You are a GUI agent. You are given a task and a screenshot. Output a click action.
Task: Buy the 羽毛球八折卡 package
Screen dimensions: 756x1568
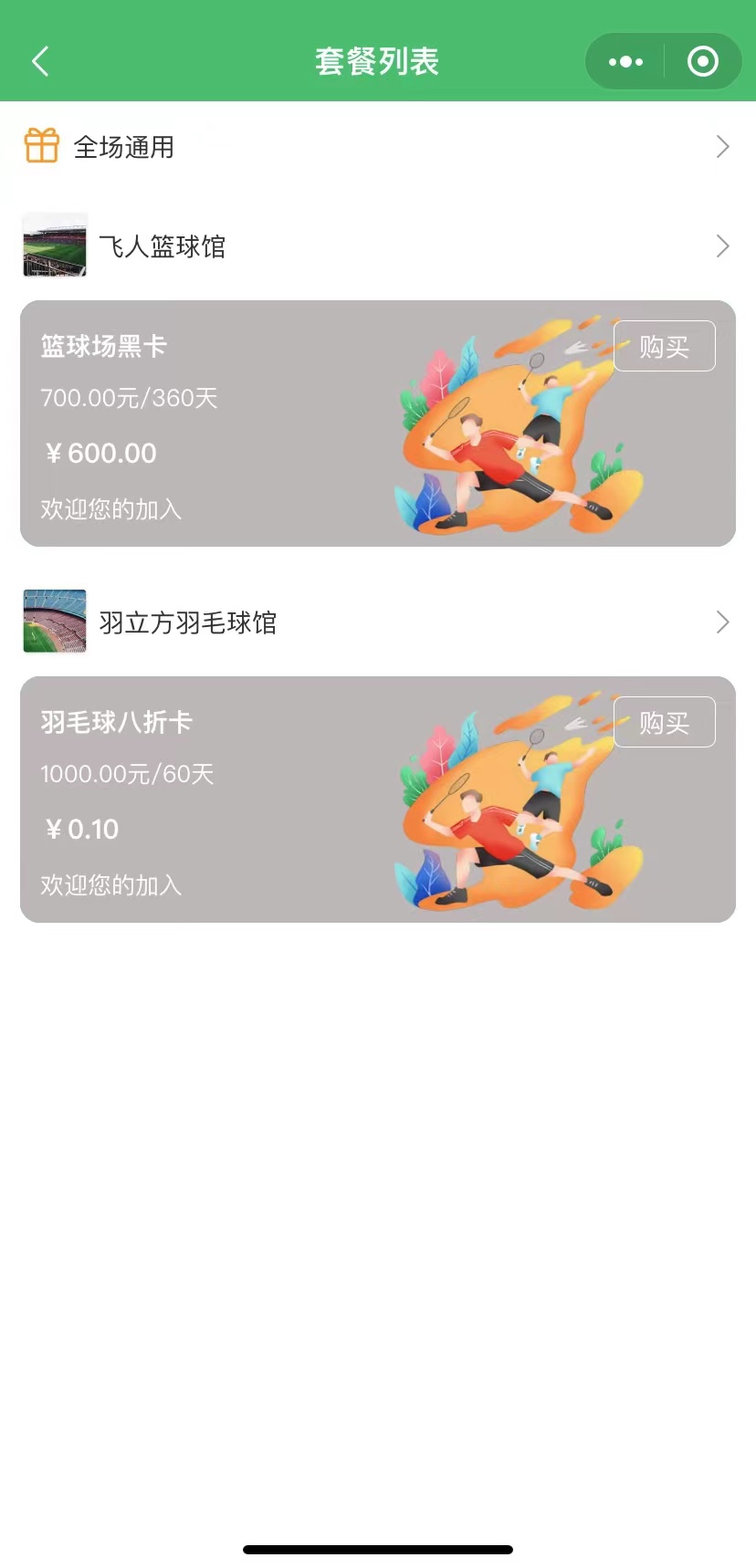click(x=664, y=723)
